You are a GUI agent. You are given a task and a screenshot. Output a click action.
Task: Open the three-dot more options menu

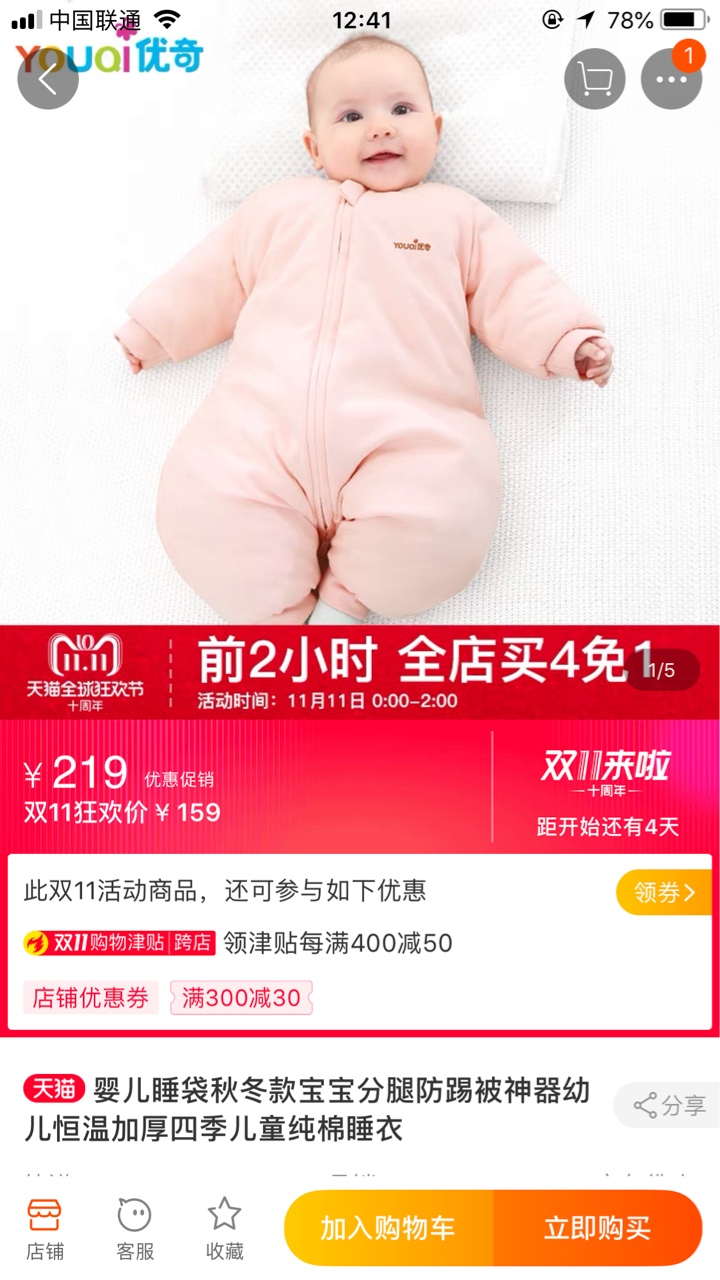[x=671, y=79]
